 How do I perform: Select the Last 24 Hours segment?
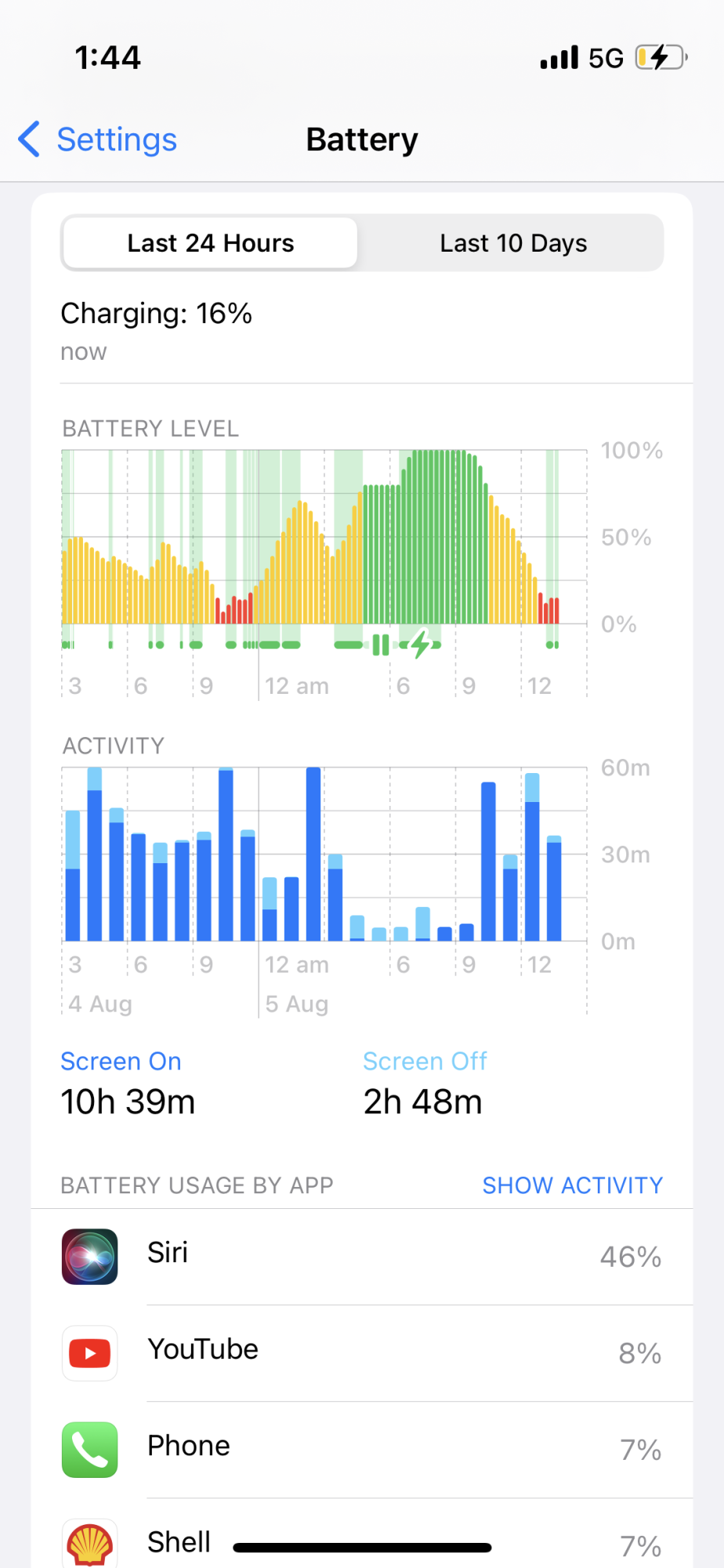pos(210,243)
